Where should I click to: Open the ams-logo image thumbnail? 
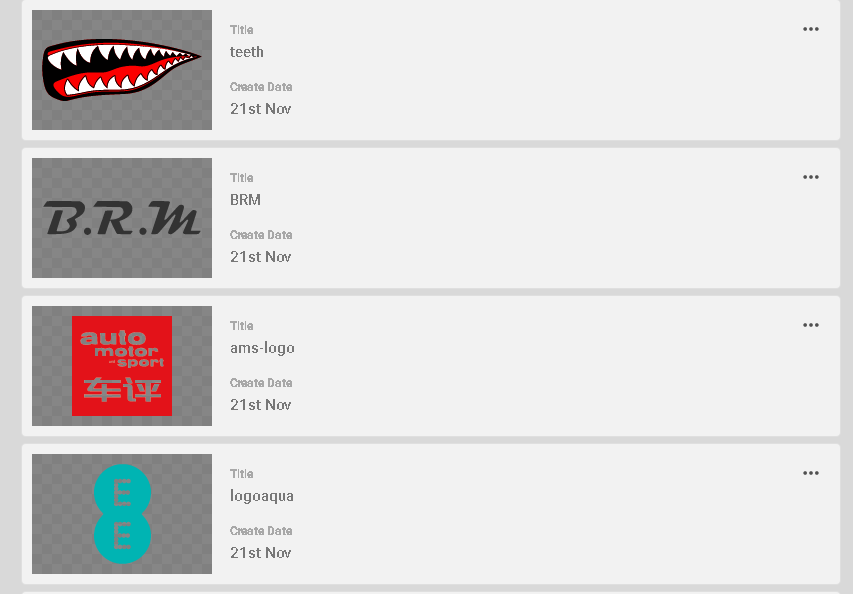coord(122,366)
